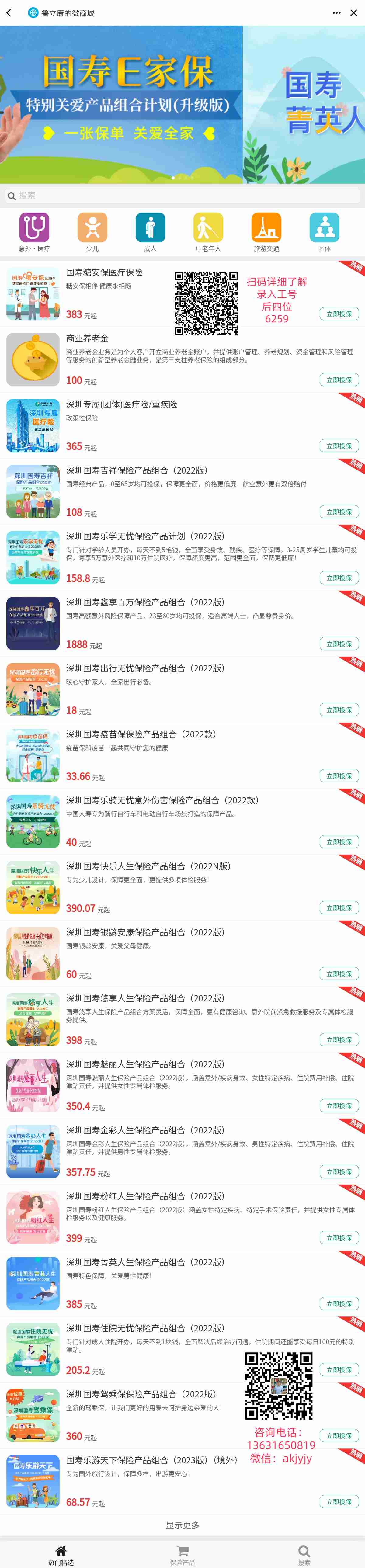Tap 显示更多 to load more products
365x1568 pixels.
(182, 1525)
